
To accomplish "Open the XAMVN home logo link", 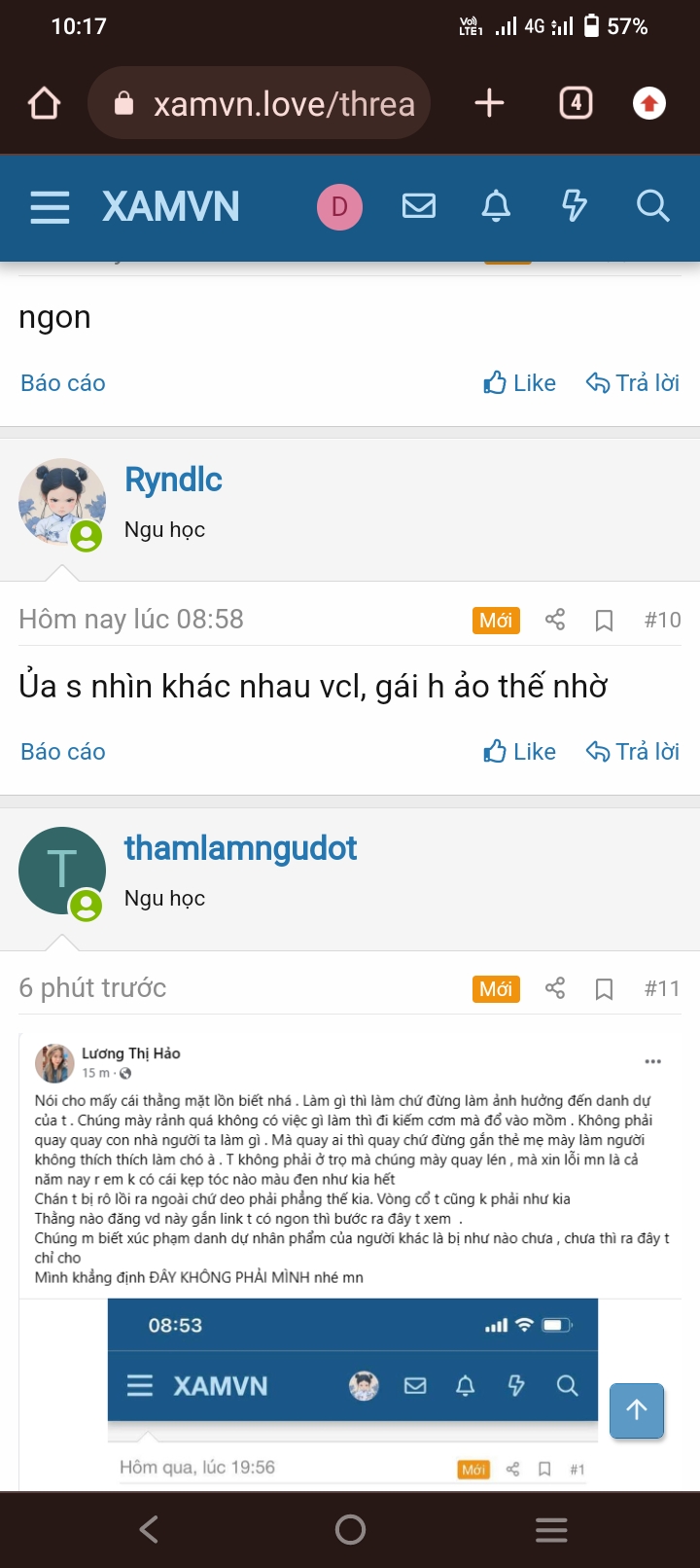I will [171, 207].
